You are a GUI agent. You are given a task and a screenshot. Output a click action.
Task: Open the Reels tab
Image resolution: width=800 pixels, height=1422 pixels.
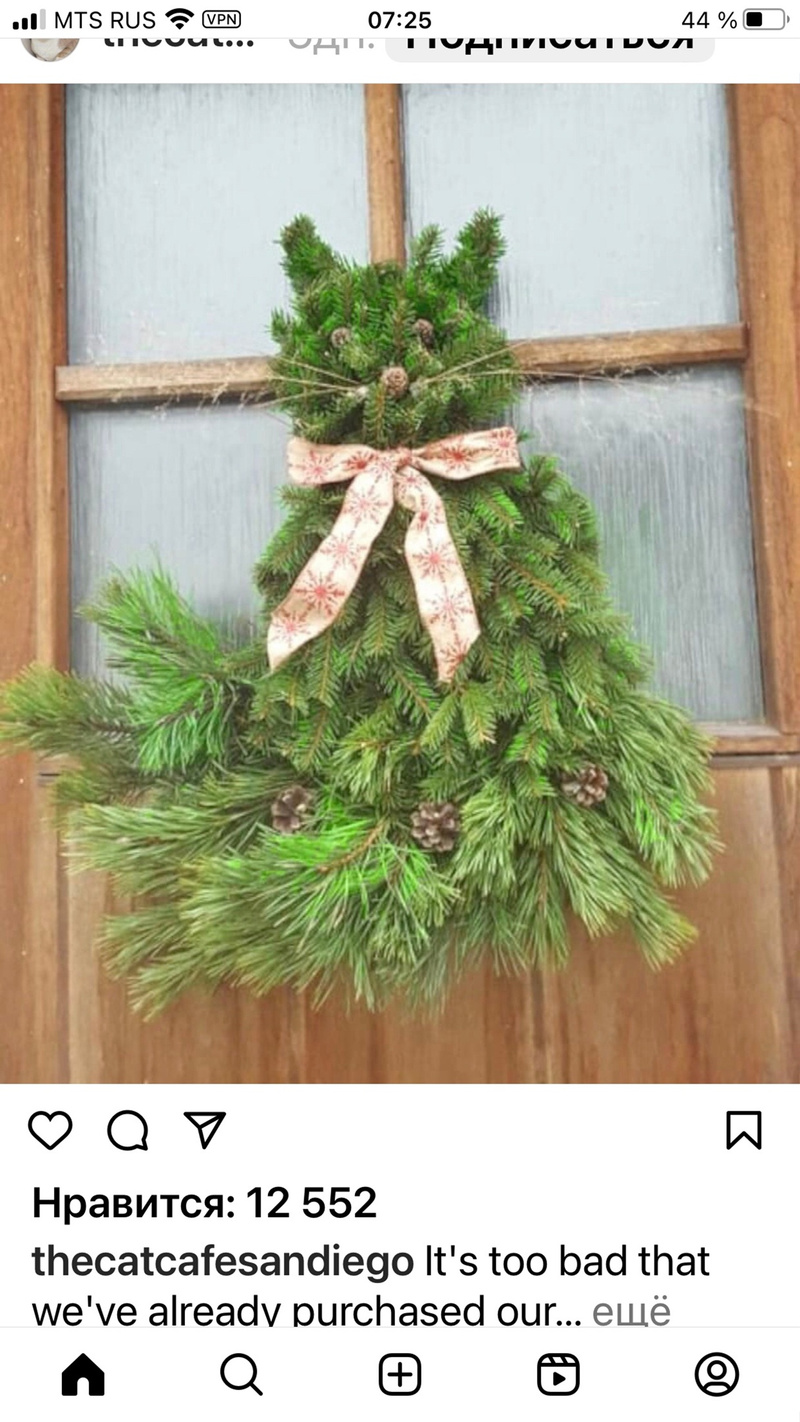tap(558, 1374)
